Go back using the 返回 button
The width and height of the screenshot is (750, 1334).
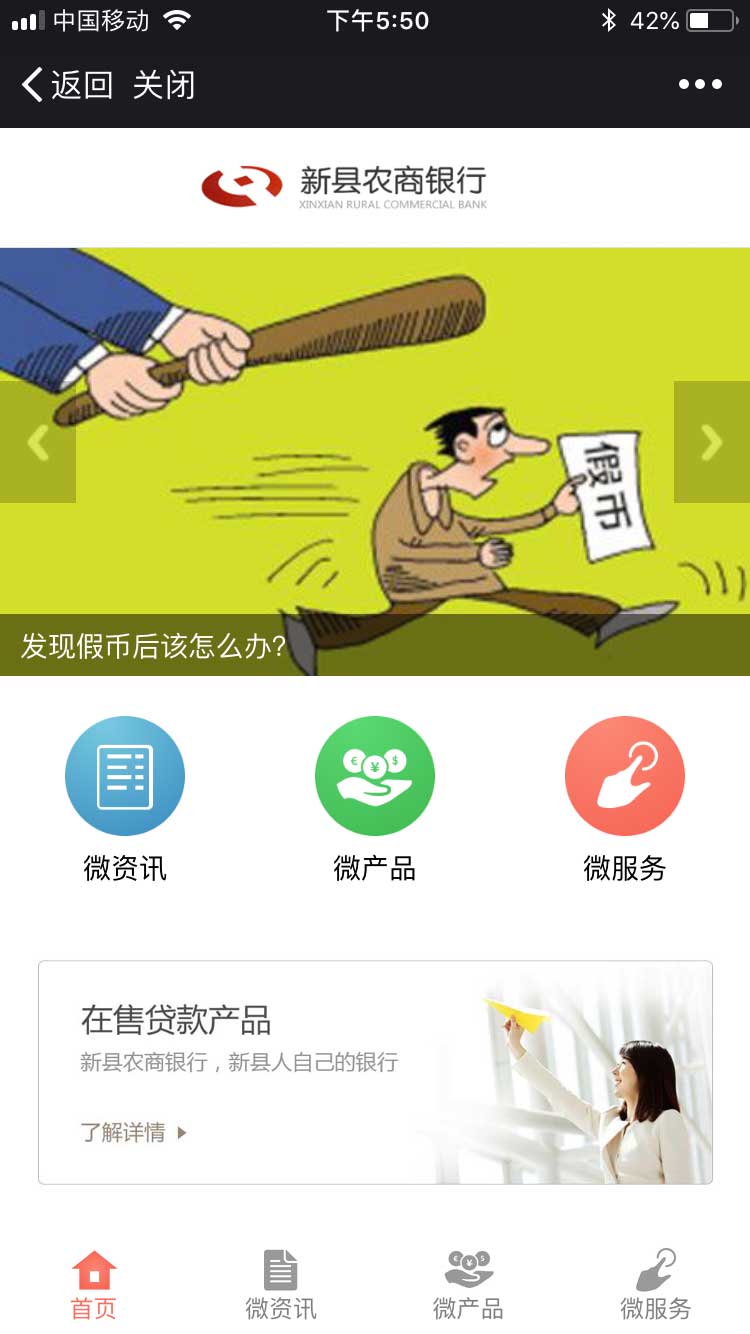point(66,85)
